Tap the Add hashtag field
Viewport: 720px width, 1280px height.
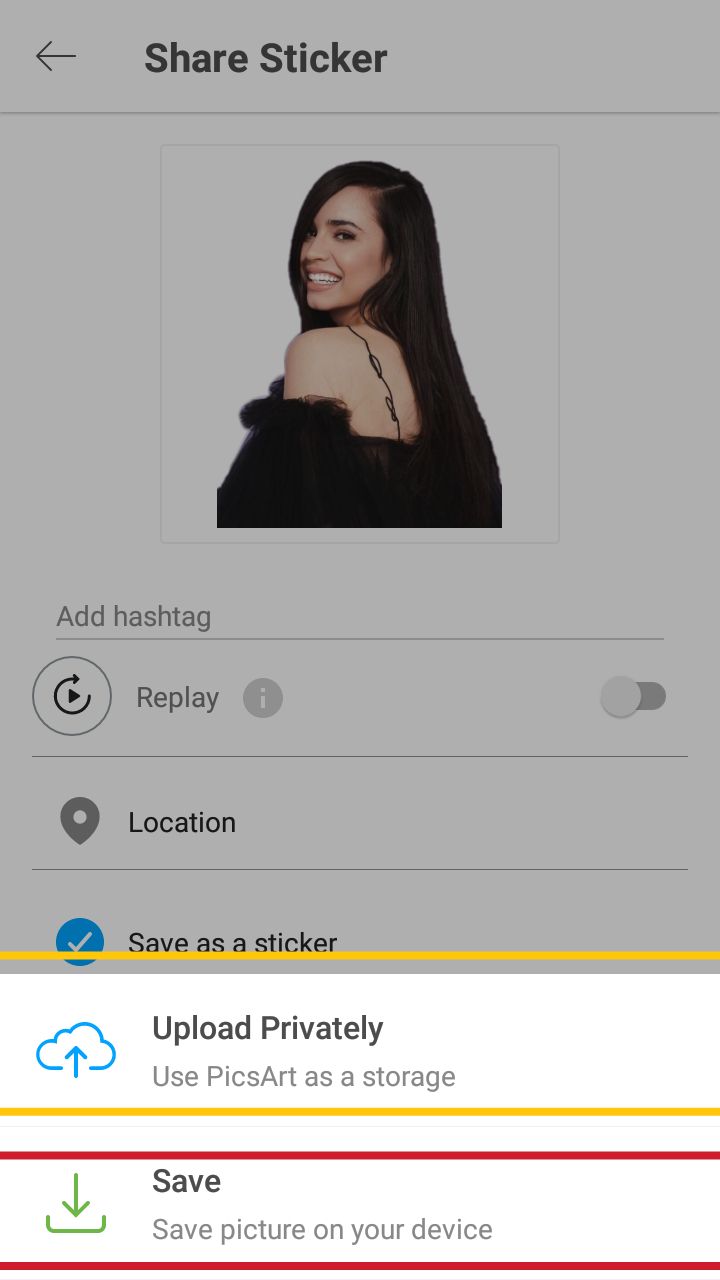(360, 616)
